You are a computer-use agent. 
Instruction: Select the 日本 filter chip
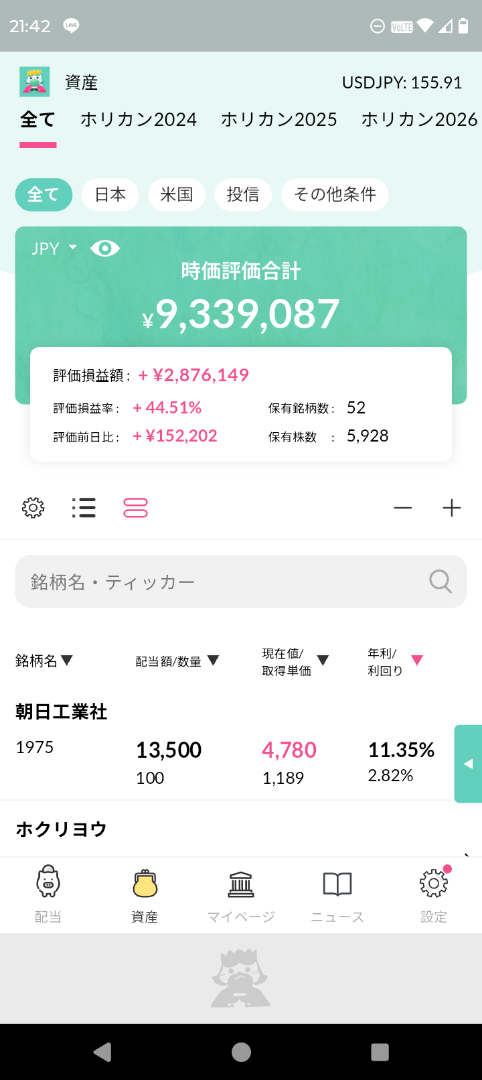[x=110, y=195]
